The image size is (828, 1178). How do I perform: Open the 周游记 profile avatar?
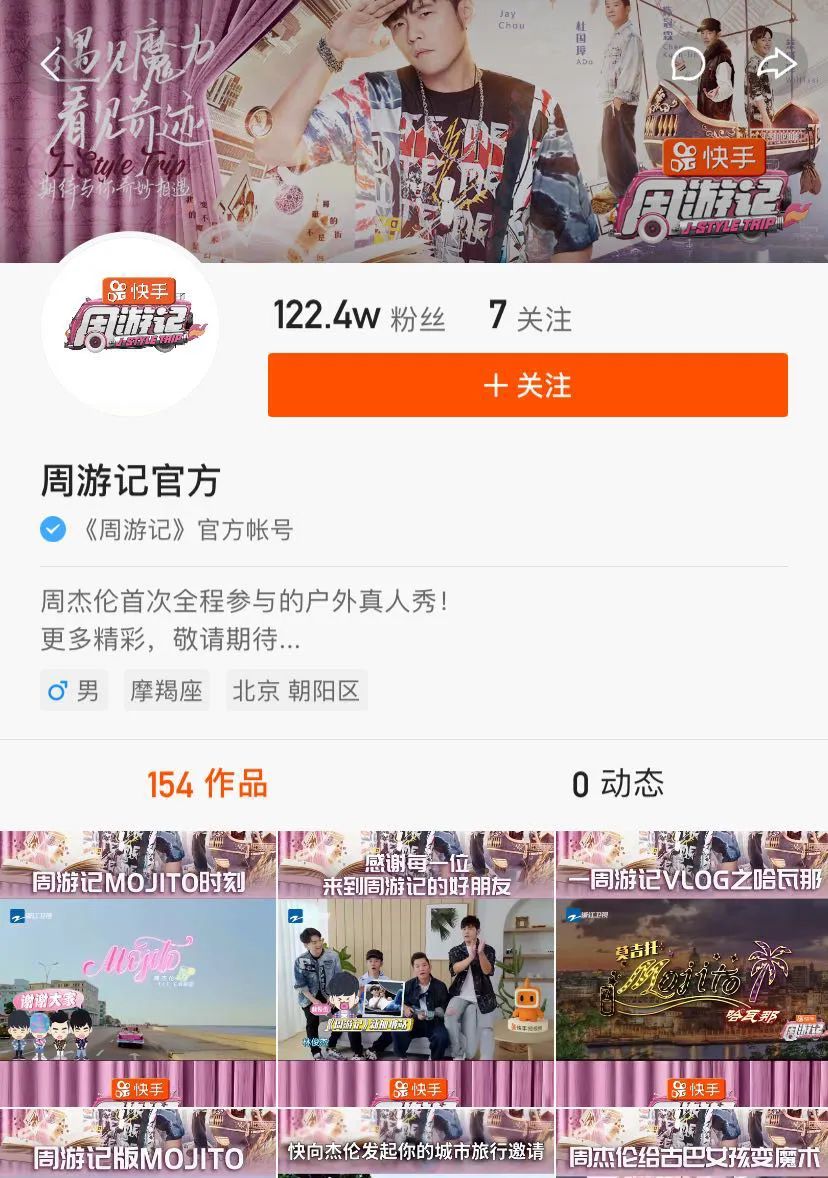130,325
